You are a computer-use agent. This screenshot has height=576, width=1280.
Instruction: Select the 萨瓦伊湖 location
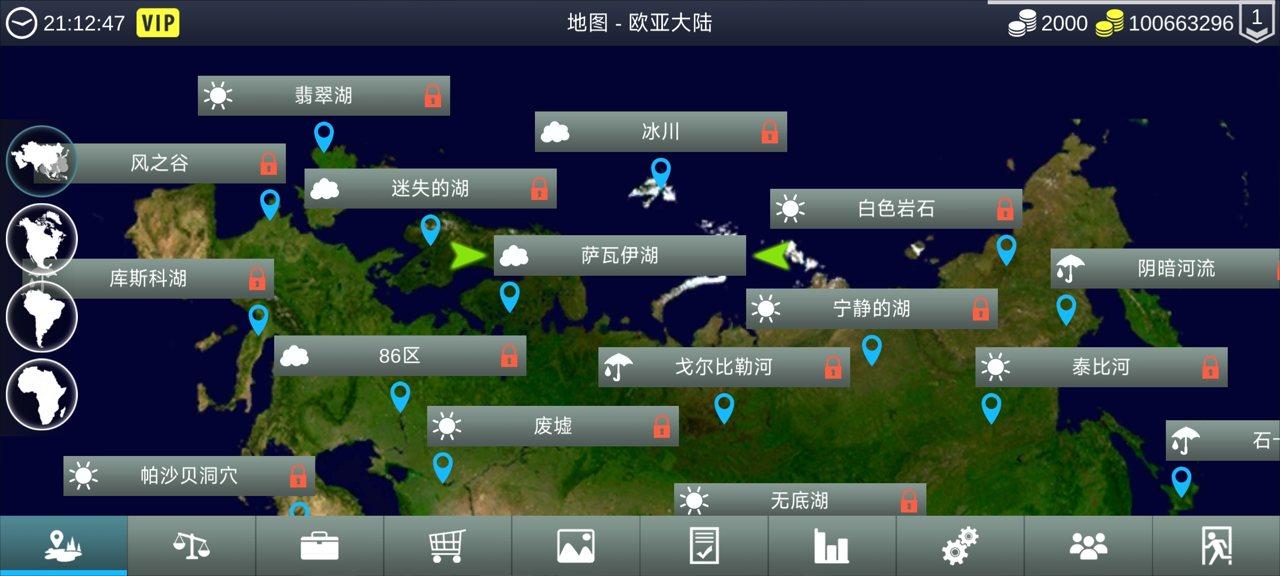pos(619,256)
